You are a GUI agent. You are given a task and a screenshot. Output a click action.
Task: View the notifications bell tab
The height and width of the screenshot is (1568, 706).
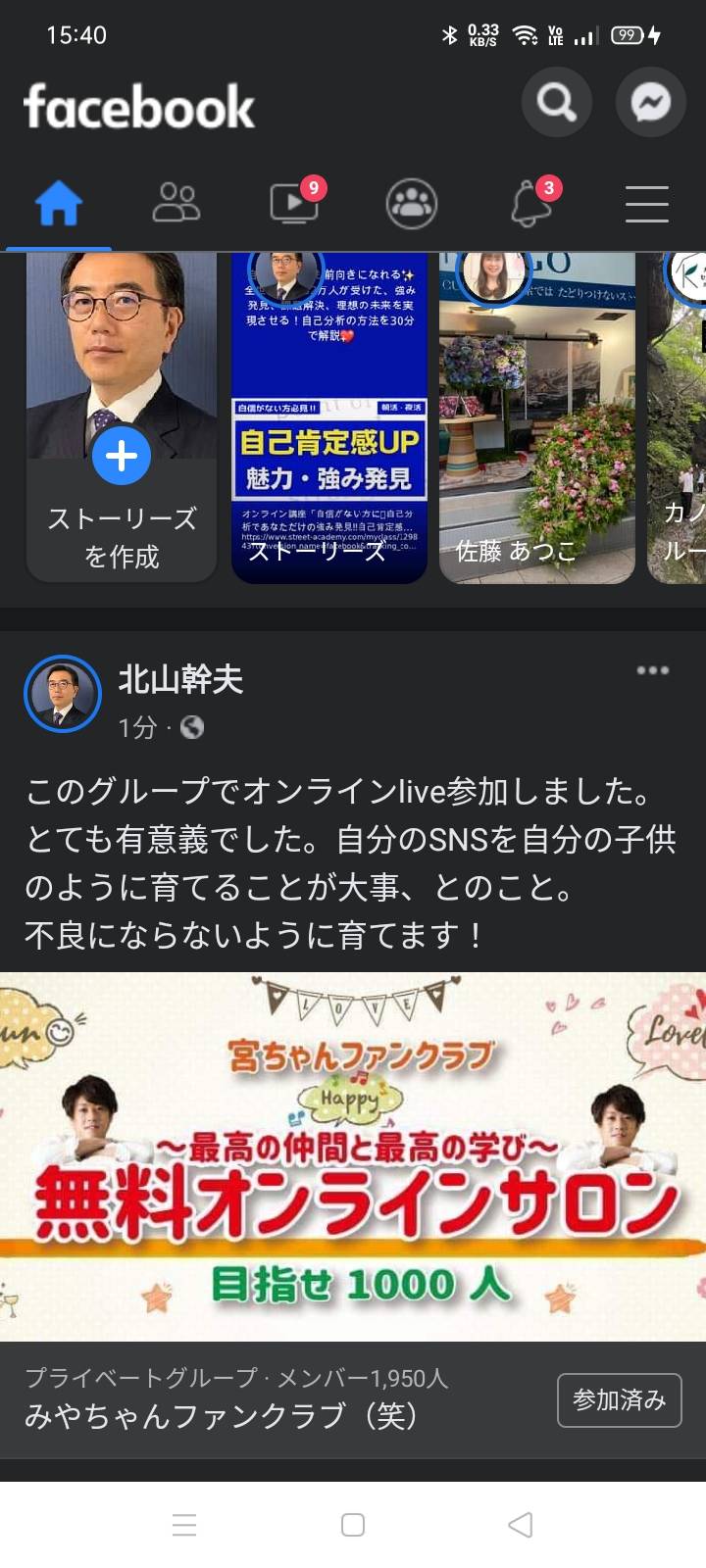529,204
